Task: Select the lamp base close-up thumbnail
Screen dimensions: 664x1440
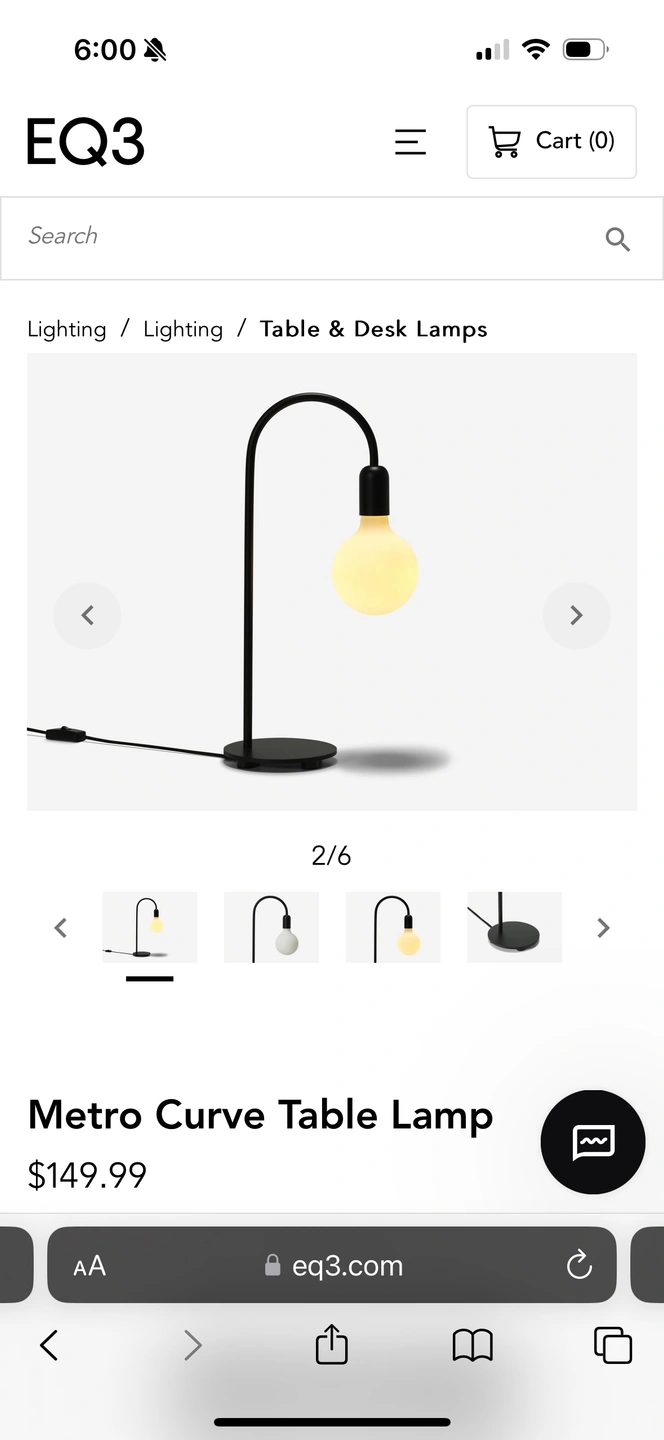Action: 514,927
